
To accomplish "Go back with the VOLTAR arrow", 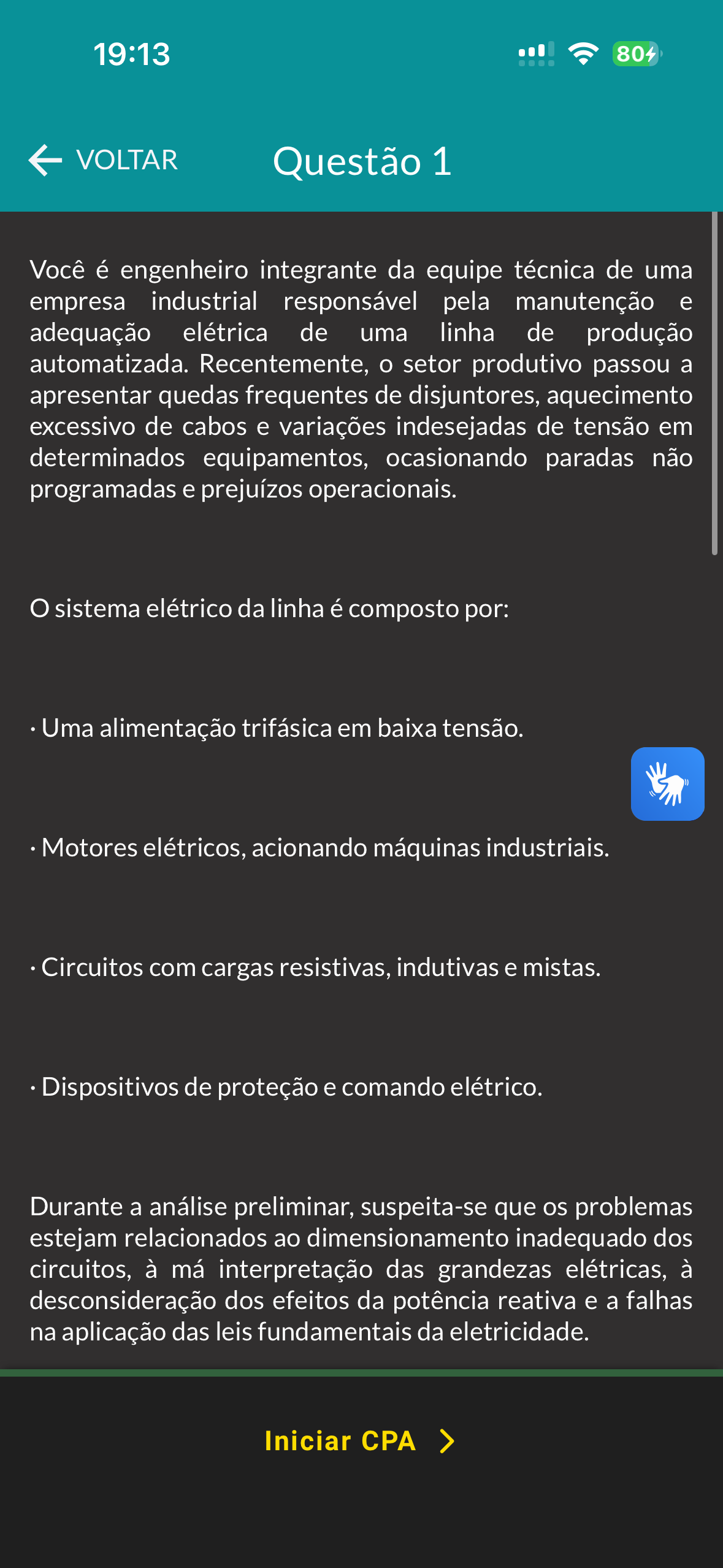I will 103,161.
